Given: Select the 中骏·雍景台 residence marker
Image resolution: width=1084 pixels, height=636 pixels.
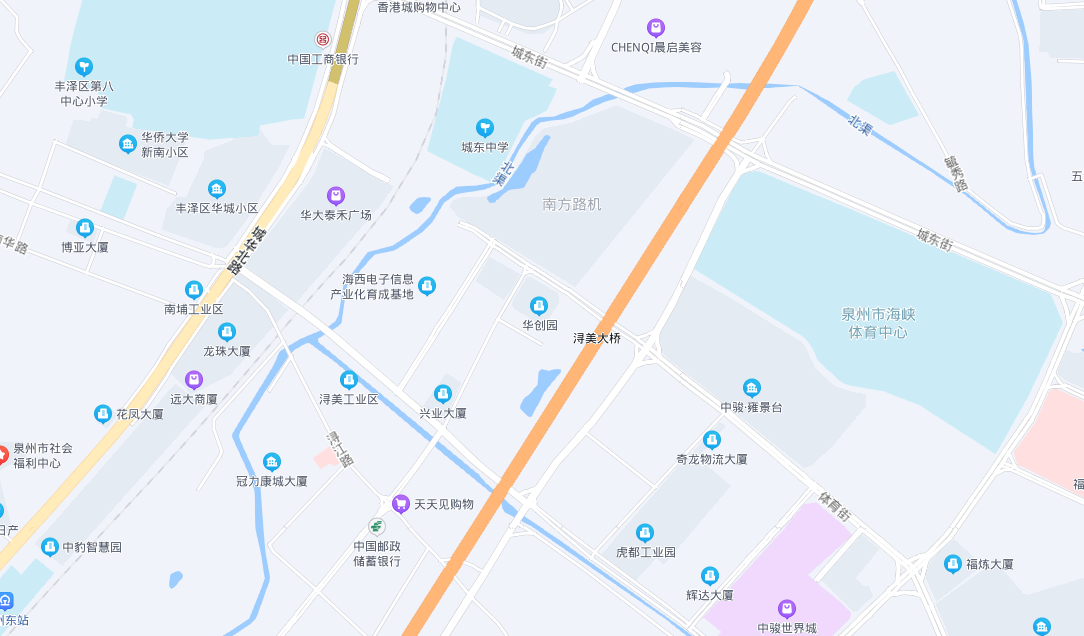Looking at the screenshot, I should point(752,388).
